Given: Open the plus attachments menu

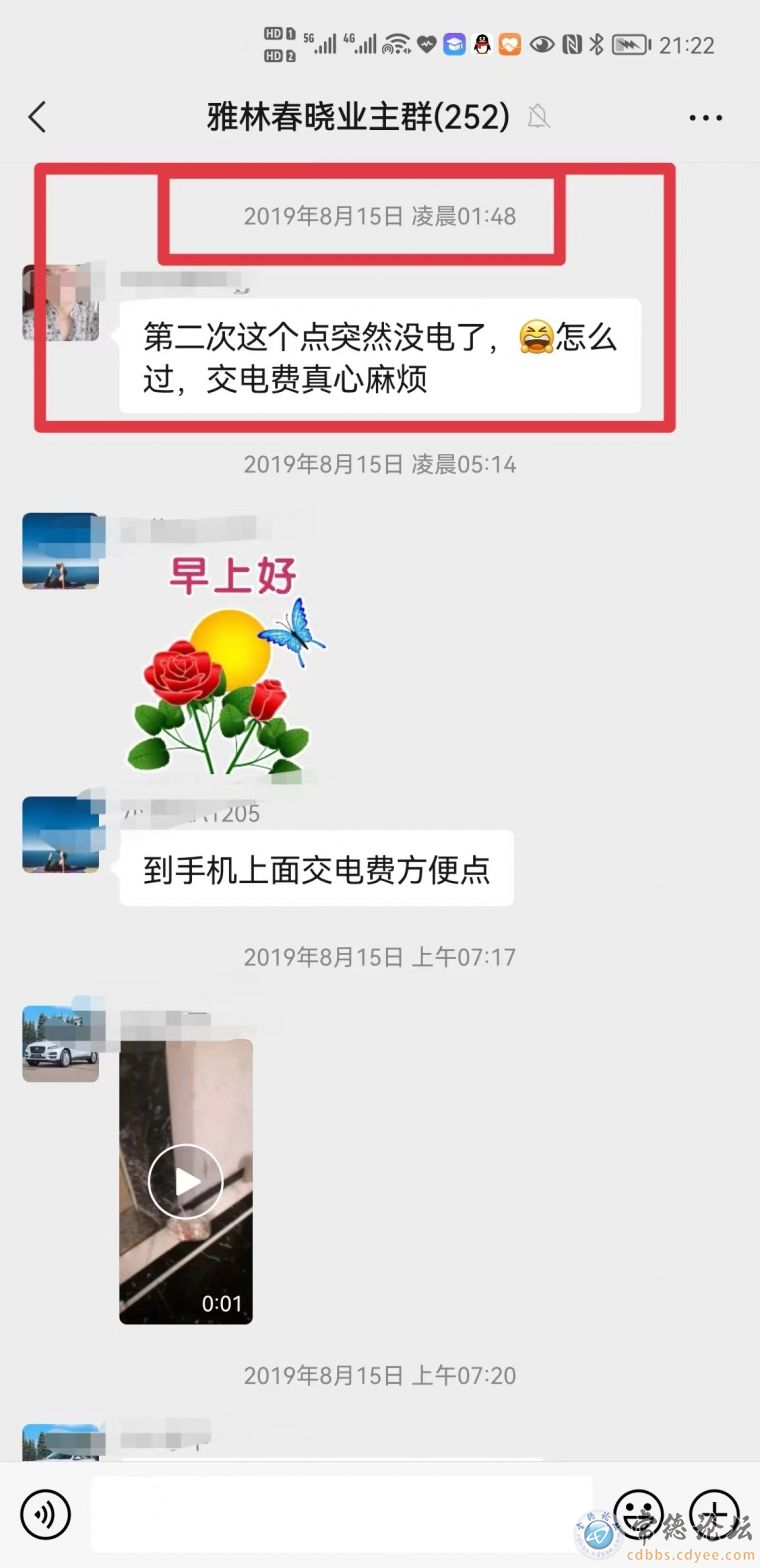Looking at the screenshot, I should coord(714,1512).
